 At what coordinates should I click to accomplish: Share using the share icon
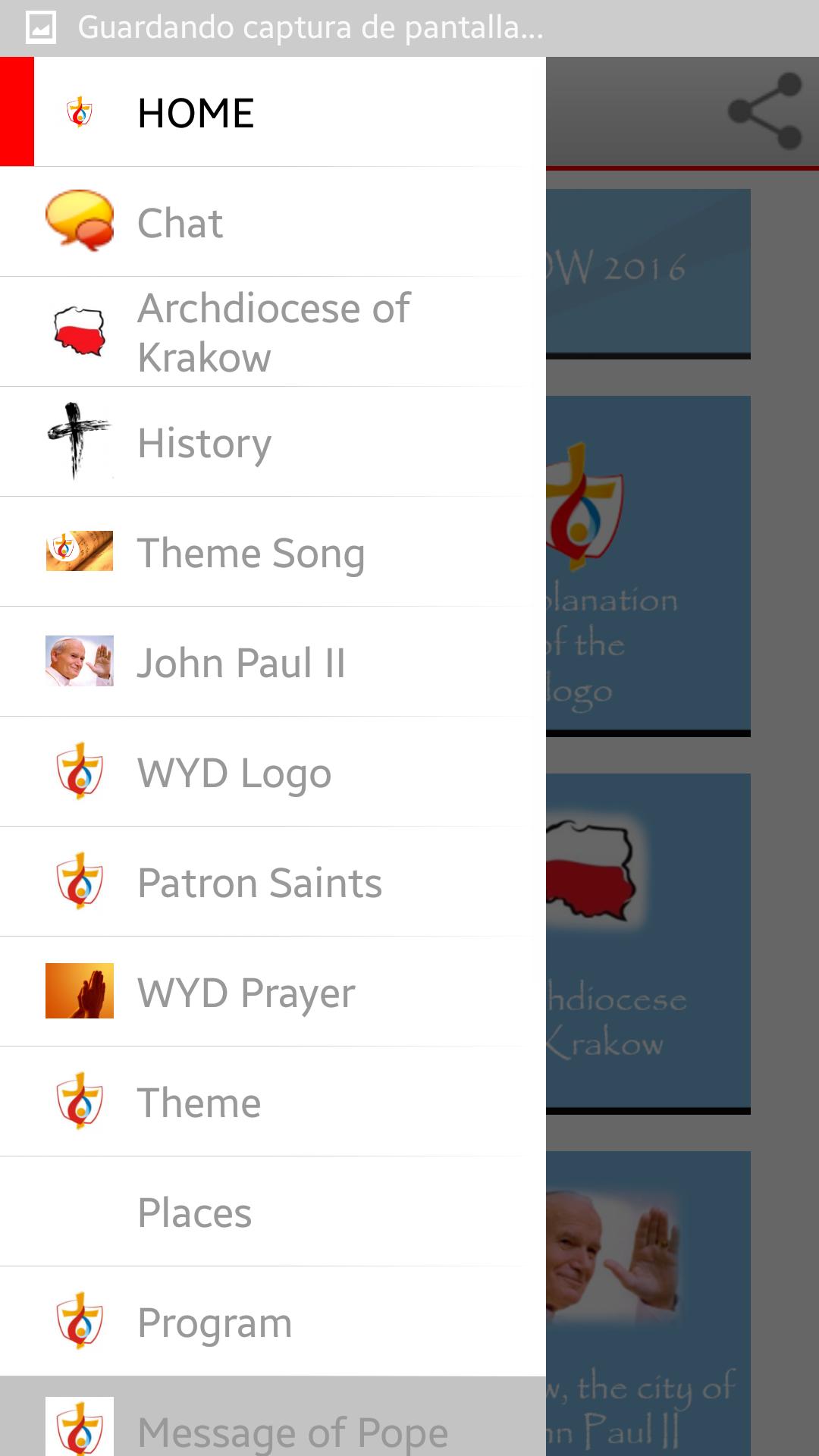coord(764,111)
